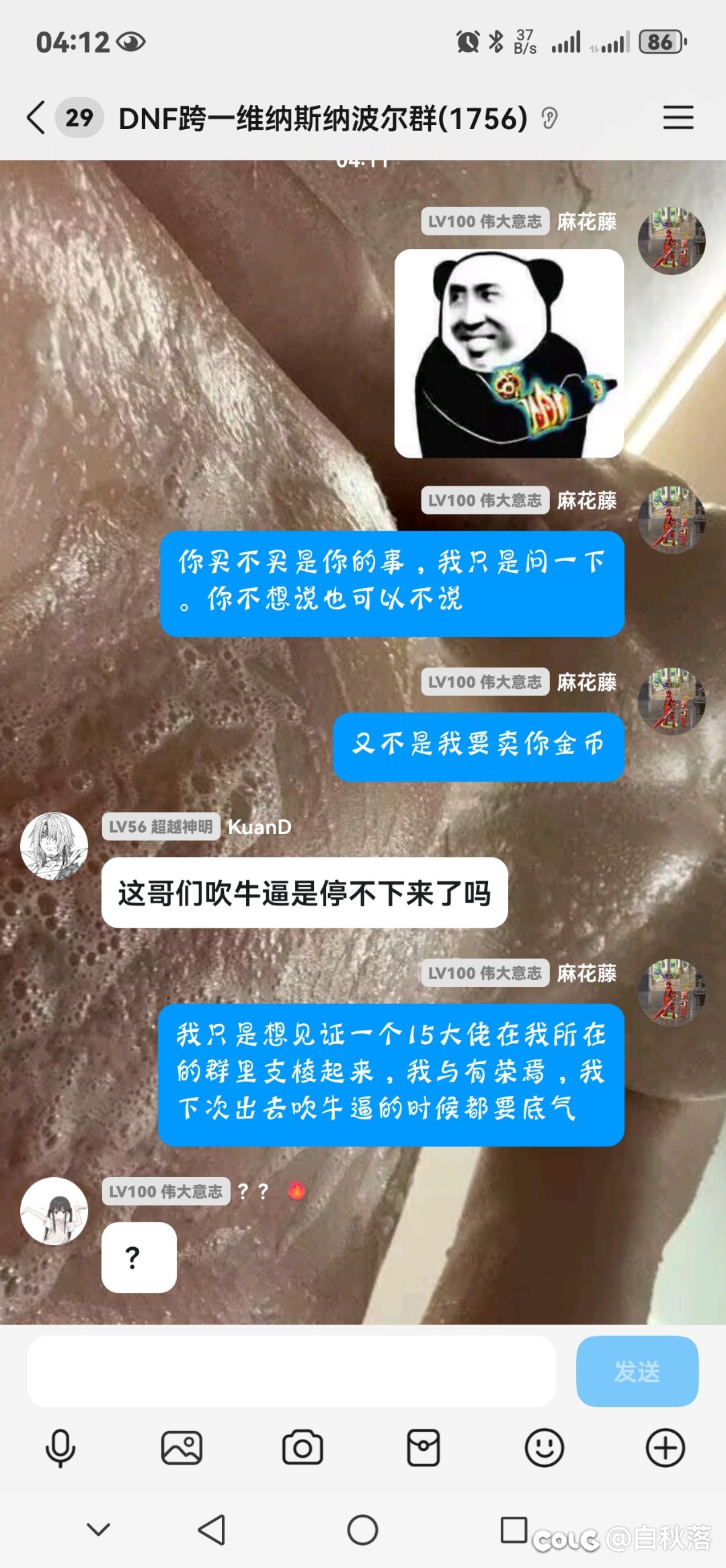726x1568 pixels.
Task: Tap the system home button
Action: point(362,1530)
